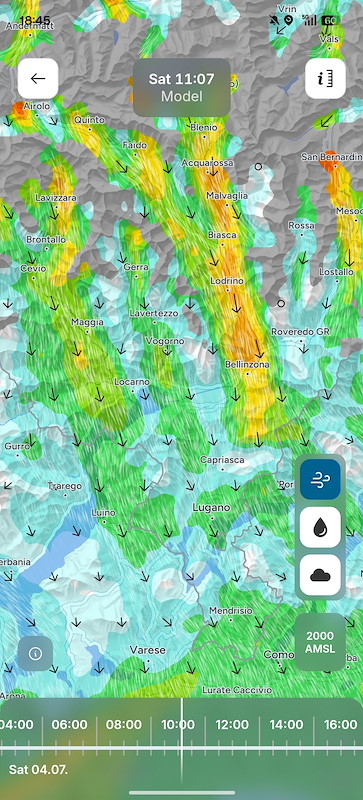Tap the Sat 11:07 Model time chip

pyautogui.click(x=182, y=87)
